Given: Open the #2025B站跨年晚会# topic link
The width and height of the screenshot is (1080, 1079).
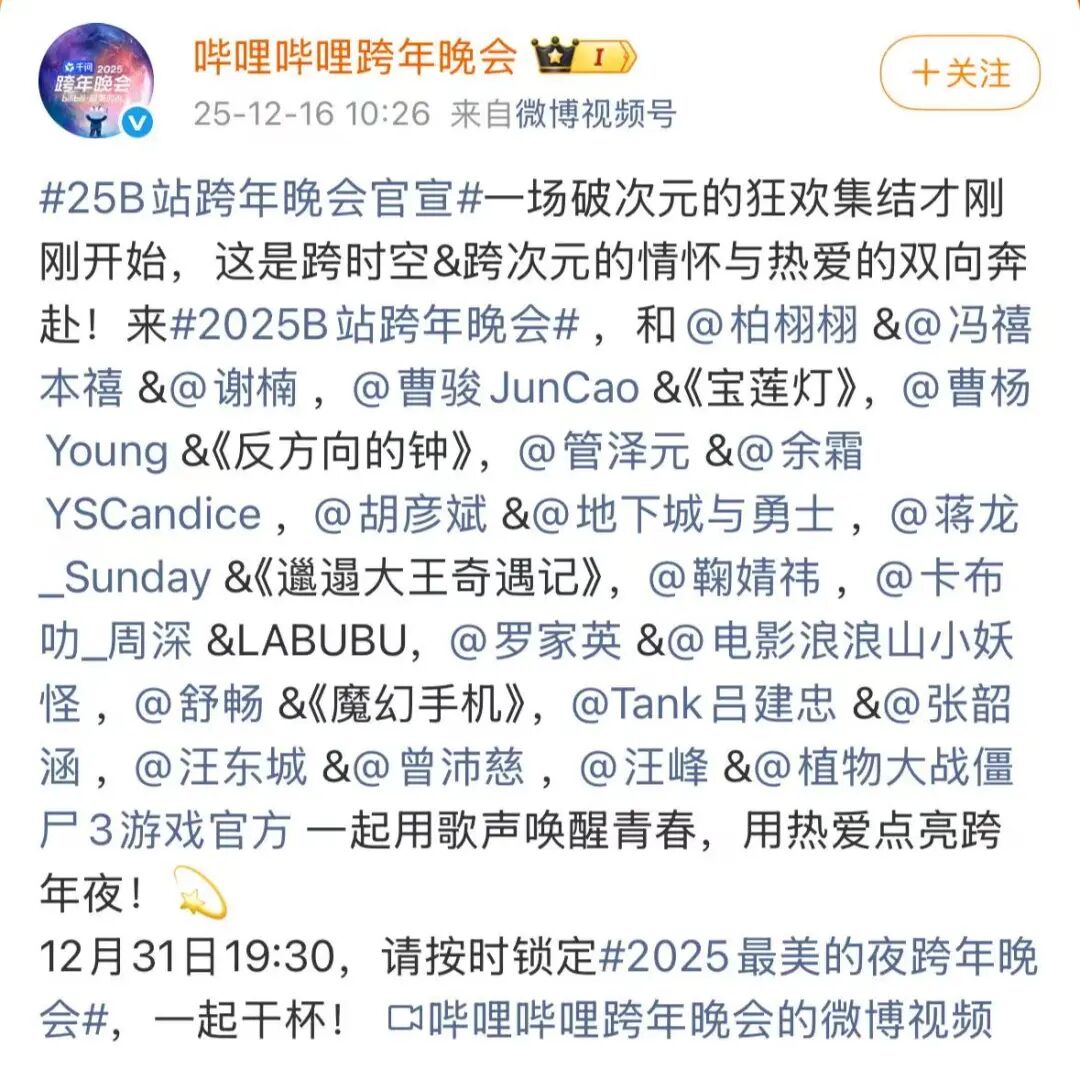Looking at the screenshot, I should pos(376,326).
